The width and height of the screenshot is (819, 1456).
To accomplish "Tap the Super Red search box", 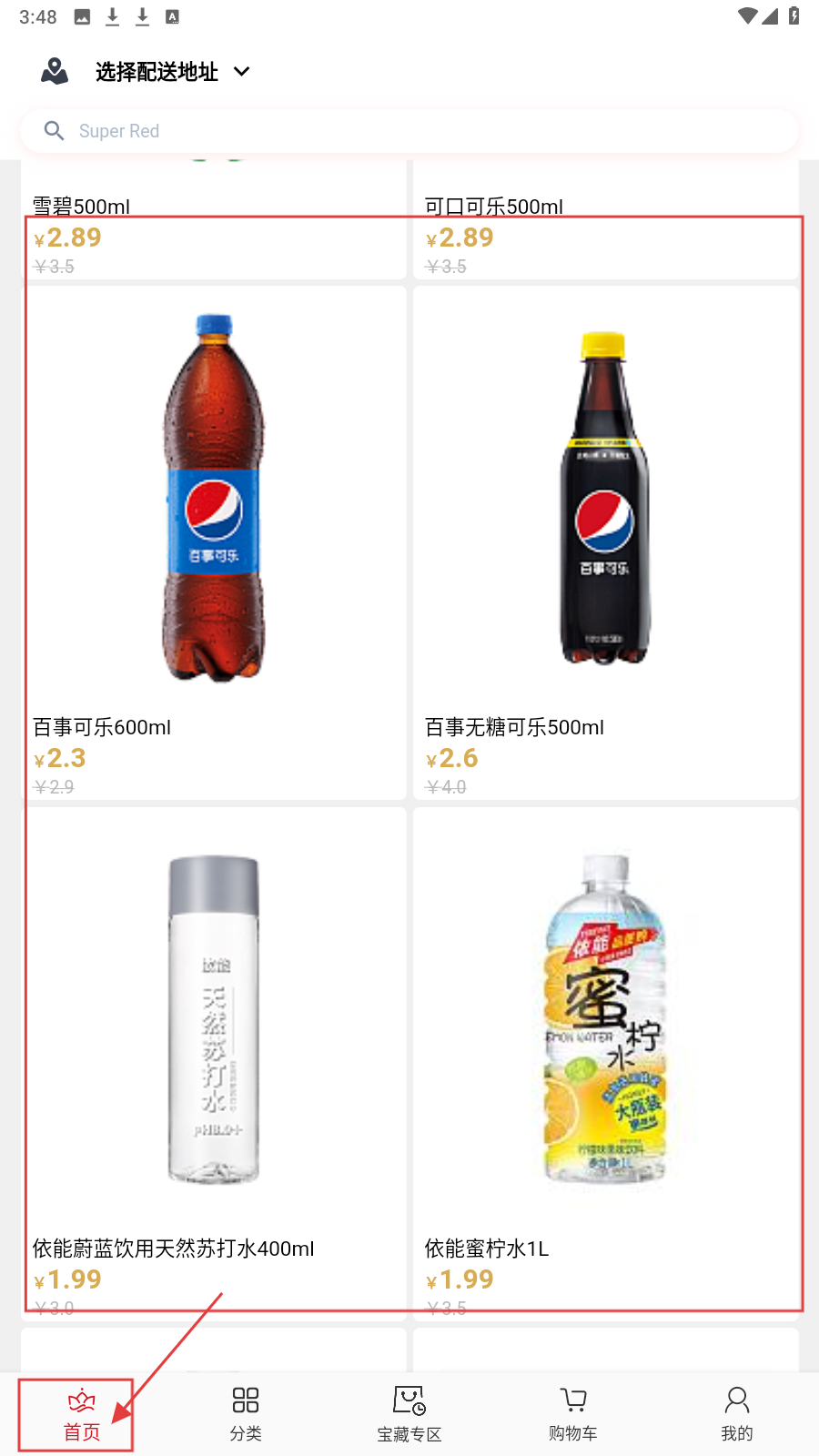I will coord(409,131).
